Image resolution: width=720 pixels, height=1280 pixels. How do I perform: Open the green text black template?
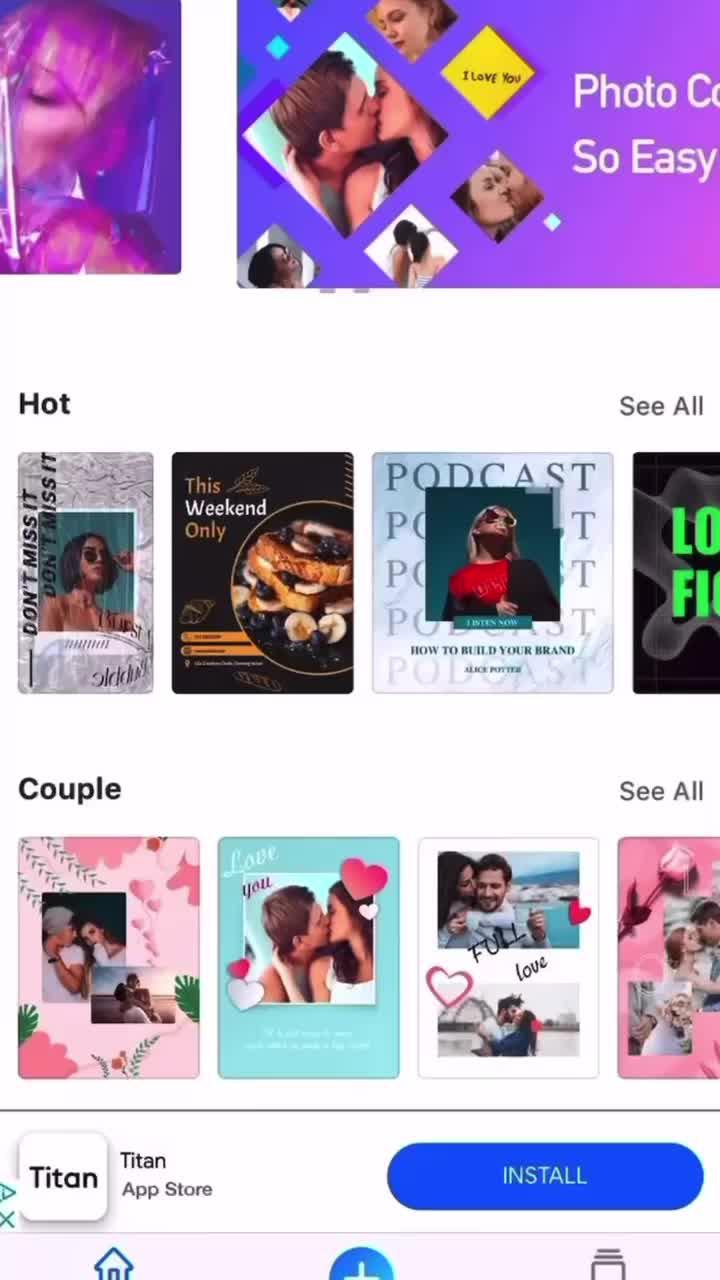676,573
